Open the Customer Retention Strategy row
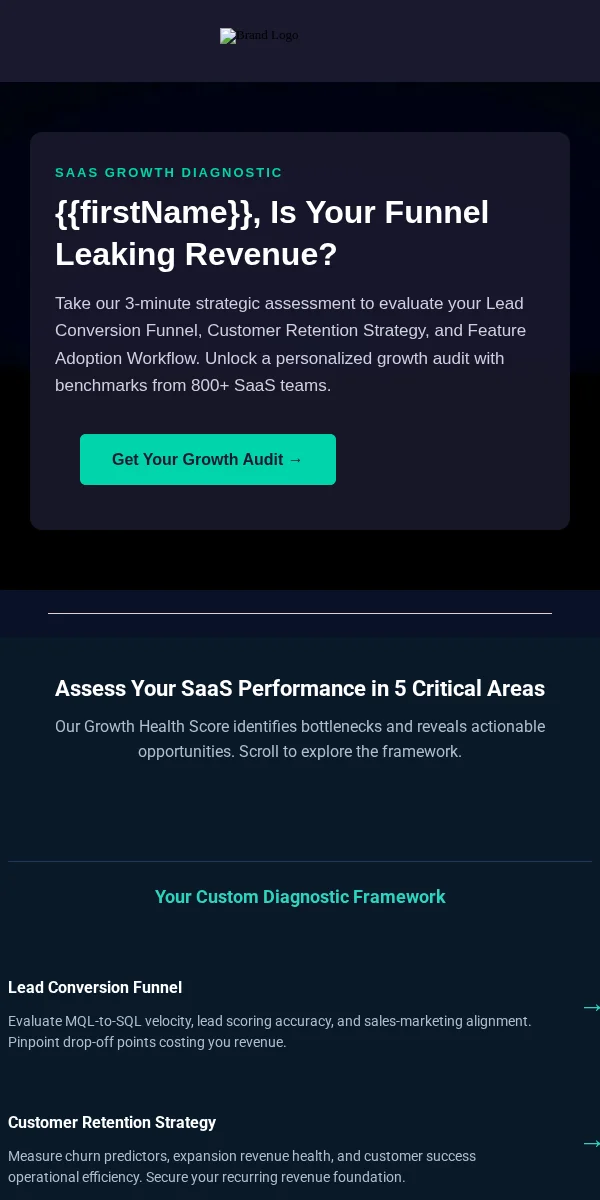This screenshot has width=600, height=1200. [x=300, y=1144]
